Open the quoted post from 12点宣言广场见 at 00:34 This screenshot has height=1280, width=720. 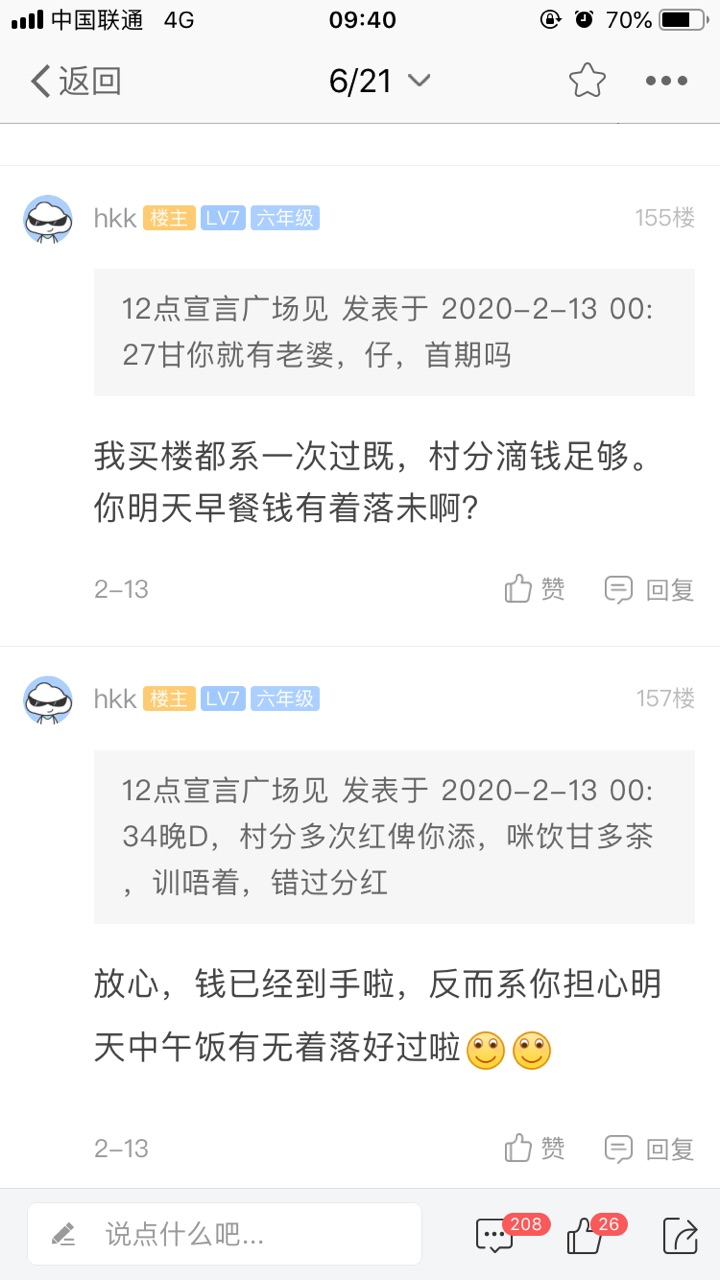tap(394, 836)
